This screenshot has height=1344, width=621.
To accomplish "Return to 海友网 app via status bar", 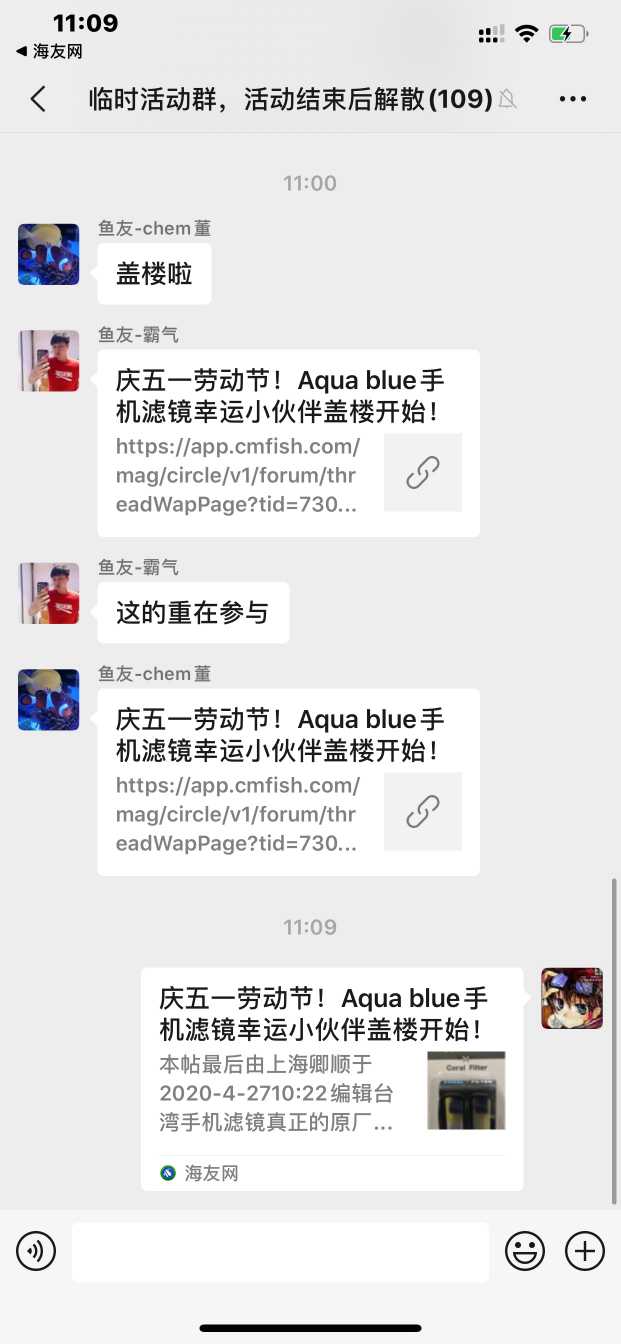I will click(x=48, y=51).
